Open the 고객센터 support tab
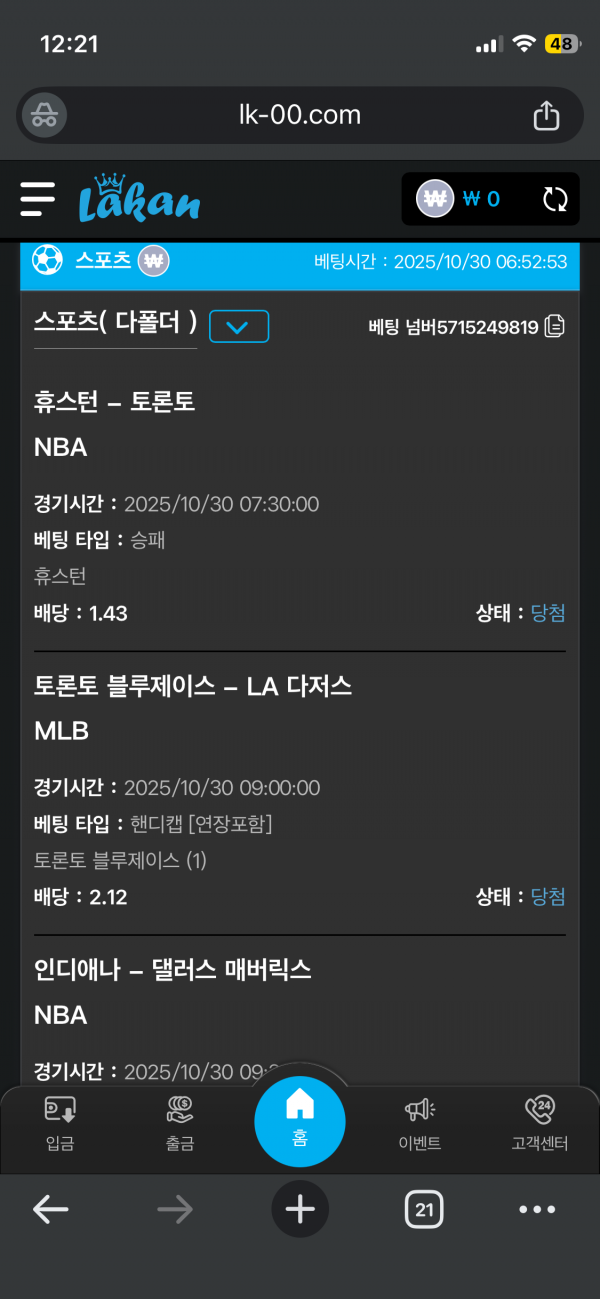Viewport: 600px width, 1299px height. click(539, 1123)
